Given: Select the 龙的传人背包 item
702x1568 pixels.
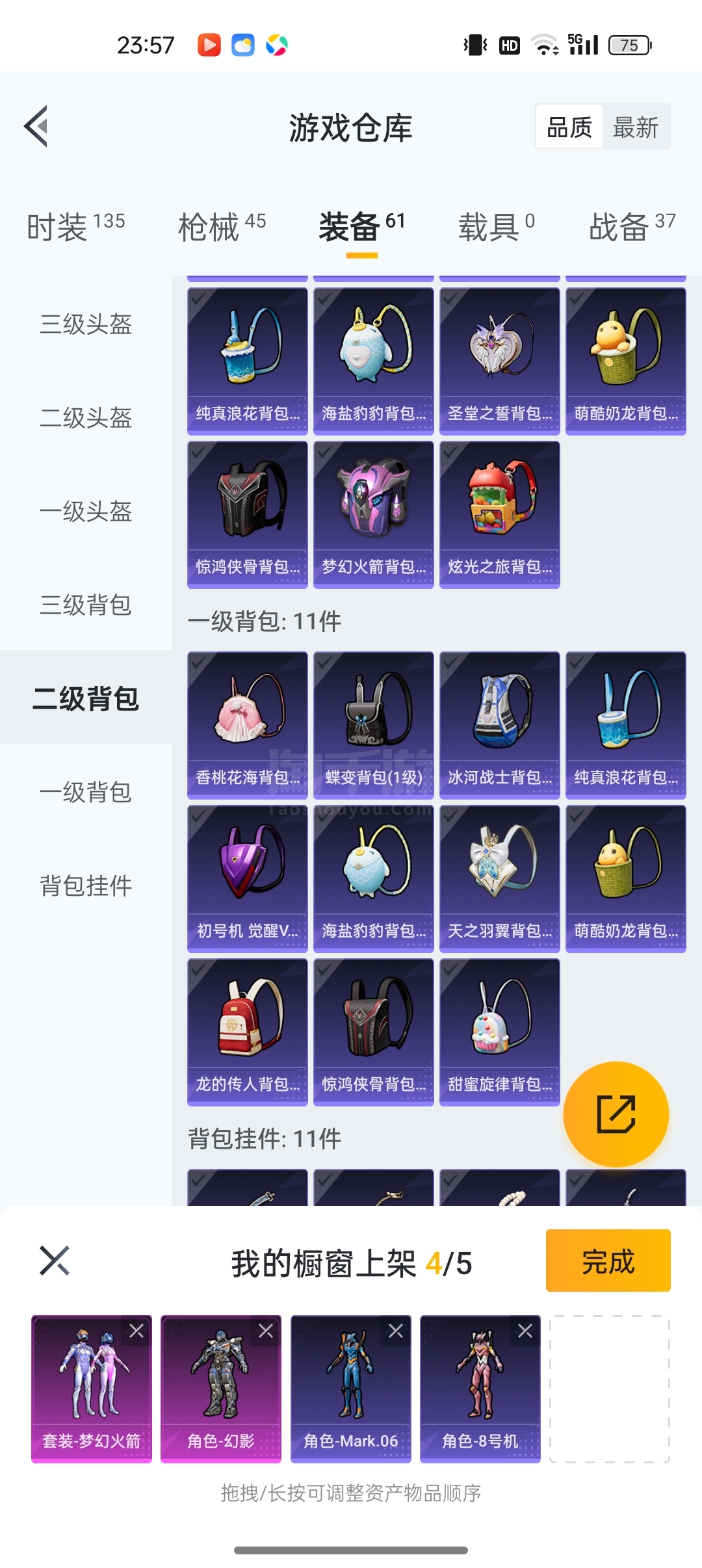Looking at the screenshot, I should pos(247,1032).
